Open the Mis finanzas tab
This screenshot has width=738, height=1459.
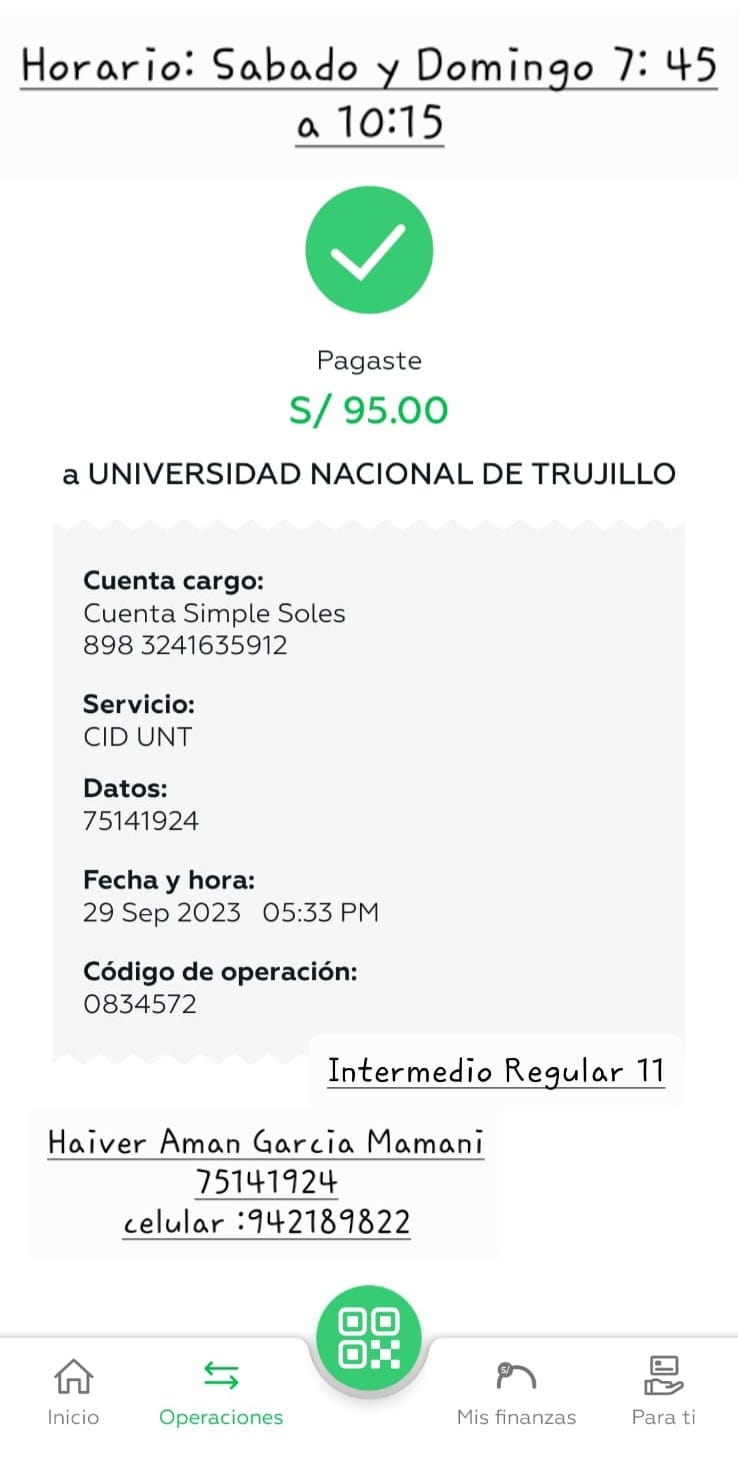(516, 1390)
